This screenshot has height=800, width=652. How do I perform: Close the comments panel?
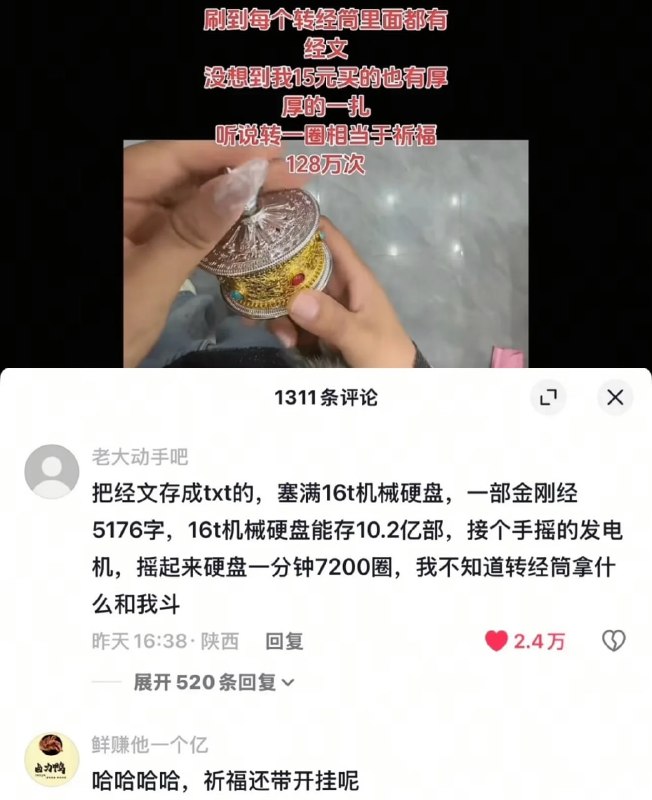point(615,398)
